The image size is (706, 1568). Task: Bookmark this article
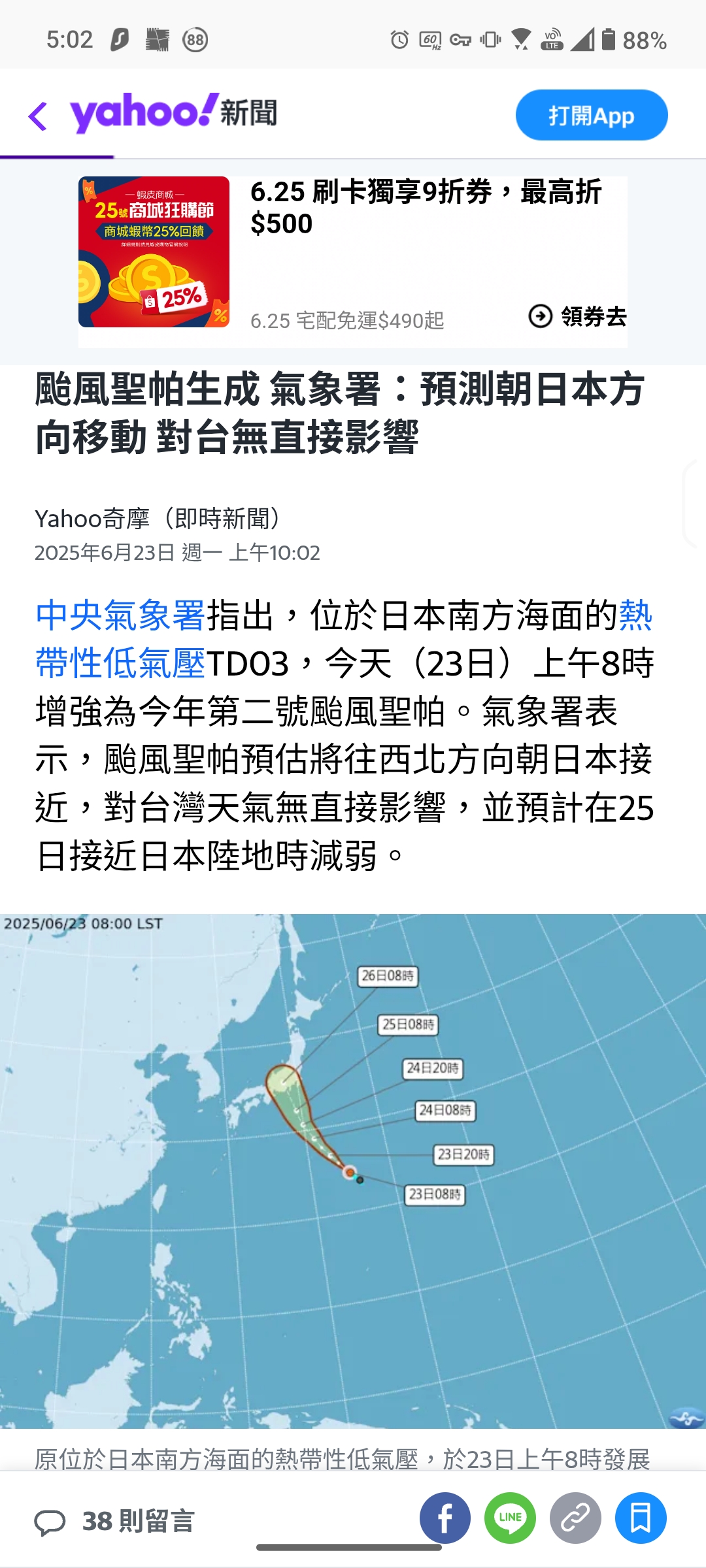click(x=641, y=1518)
